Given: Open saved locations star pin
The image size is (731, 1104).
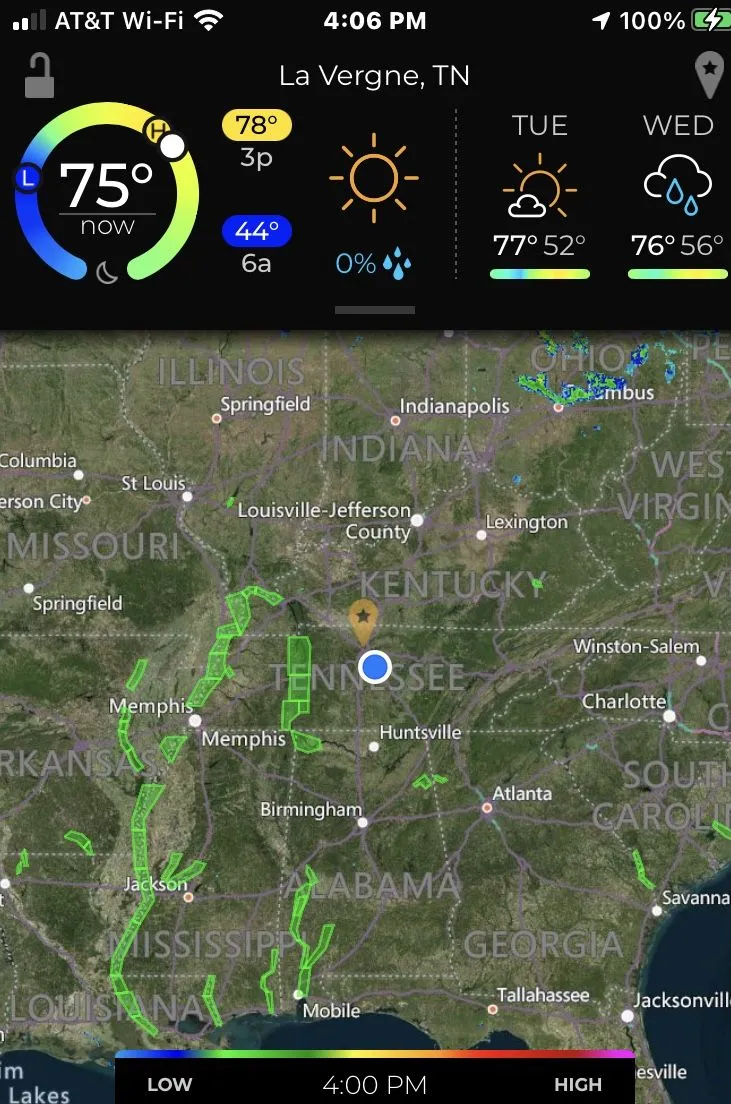Looking at the screenshot, I should click(708, 76).
